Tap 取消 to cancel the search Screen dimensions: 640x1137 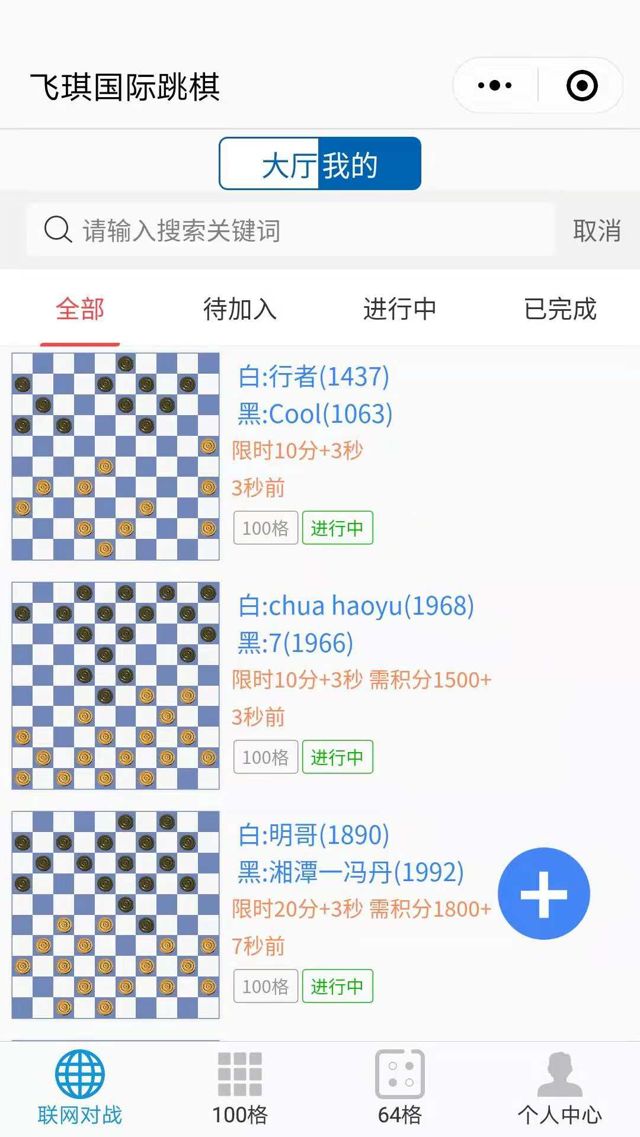[x=597, y=231]
